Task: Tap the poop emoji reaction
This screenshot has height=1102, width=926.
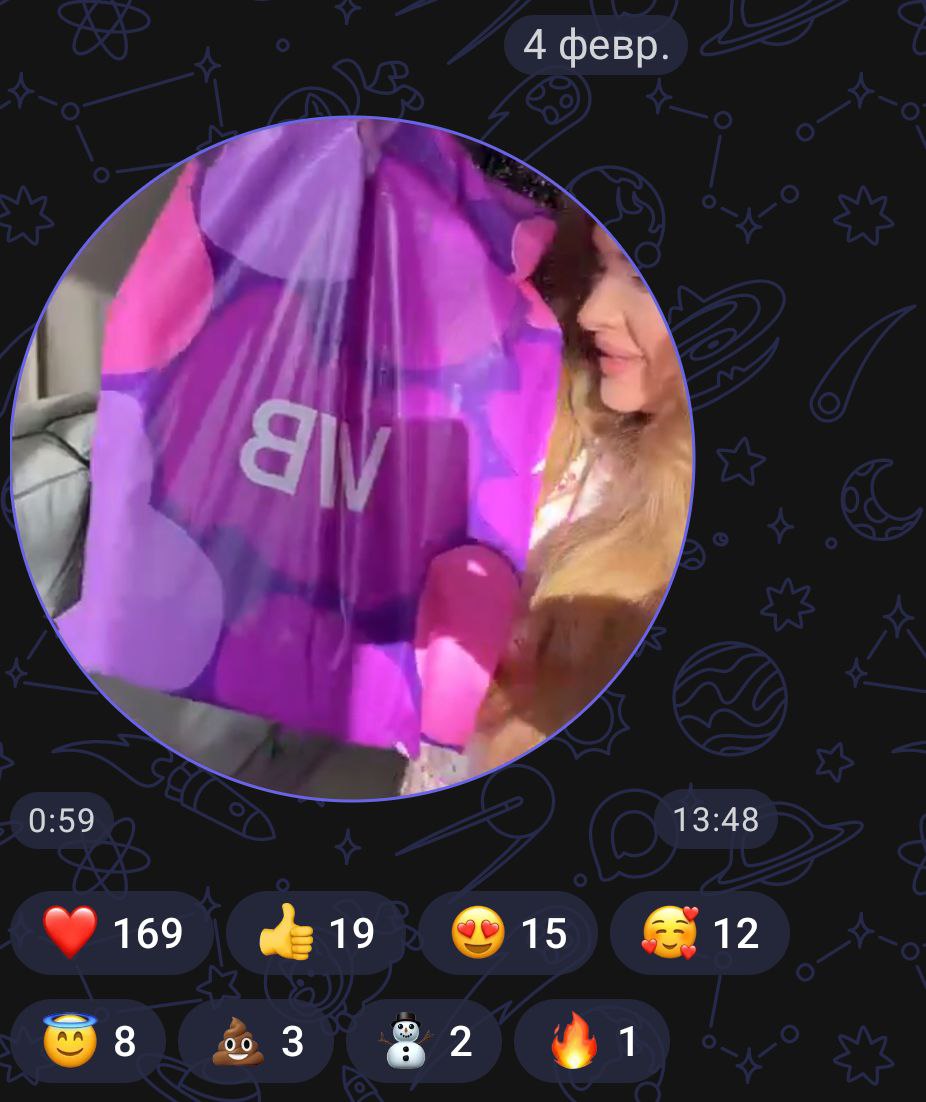Action: [x=256, y=1041]
